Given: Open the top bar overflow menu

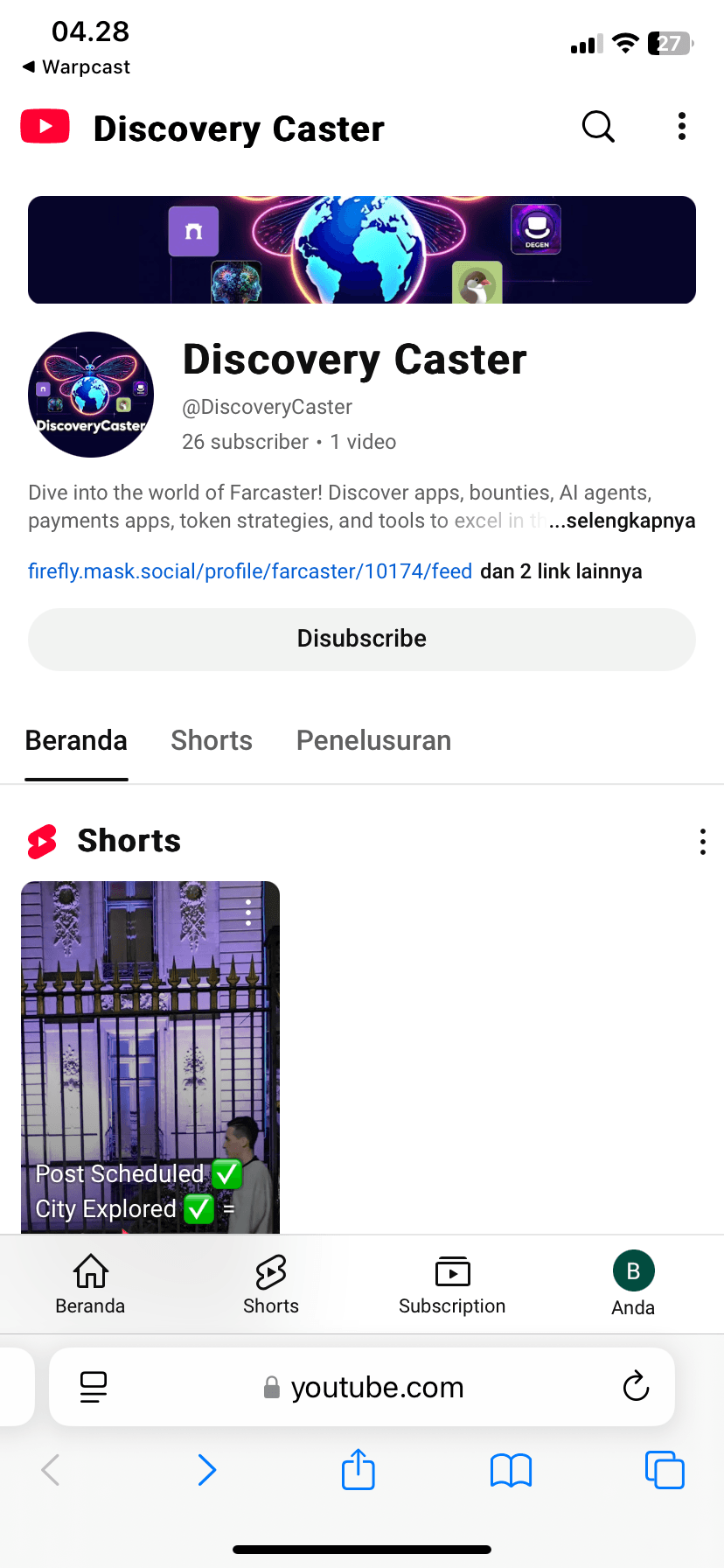Looking at the screenshot, I should point(682,127).
